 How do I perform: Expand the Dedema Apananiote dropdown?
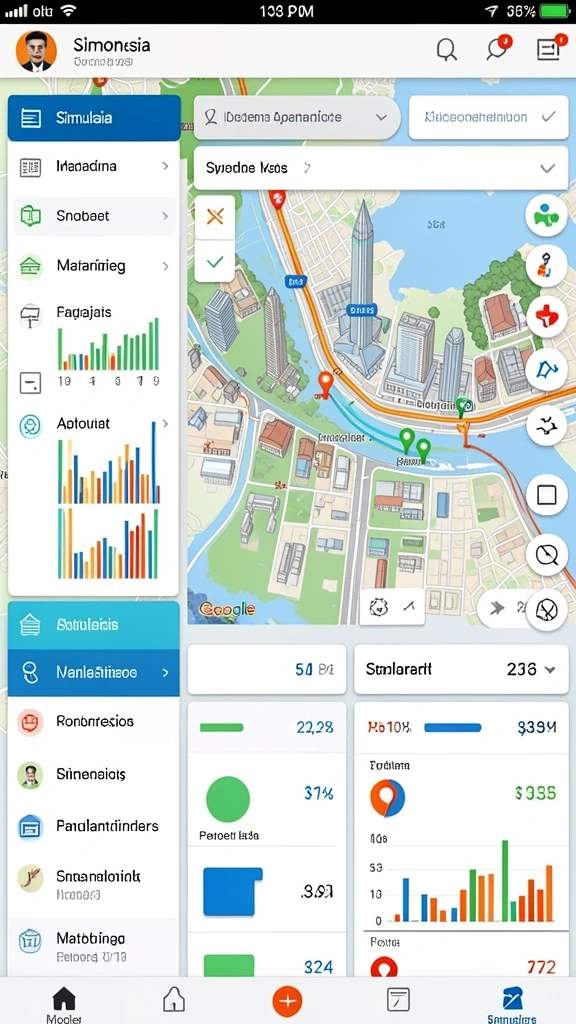[296, 118]
